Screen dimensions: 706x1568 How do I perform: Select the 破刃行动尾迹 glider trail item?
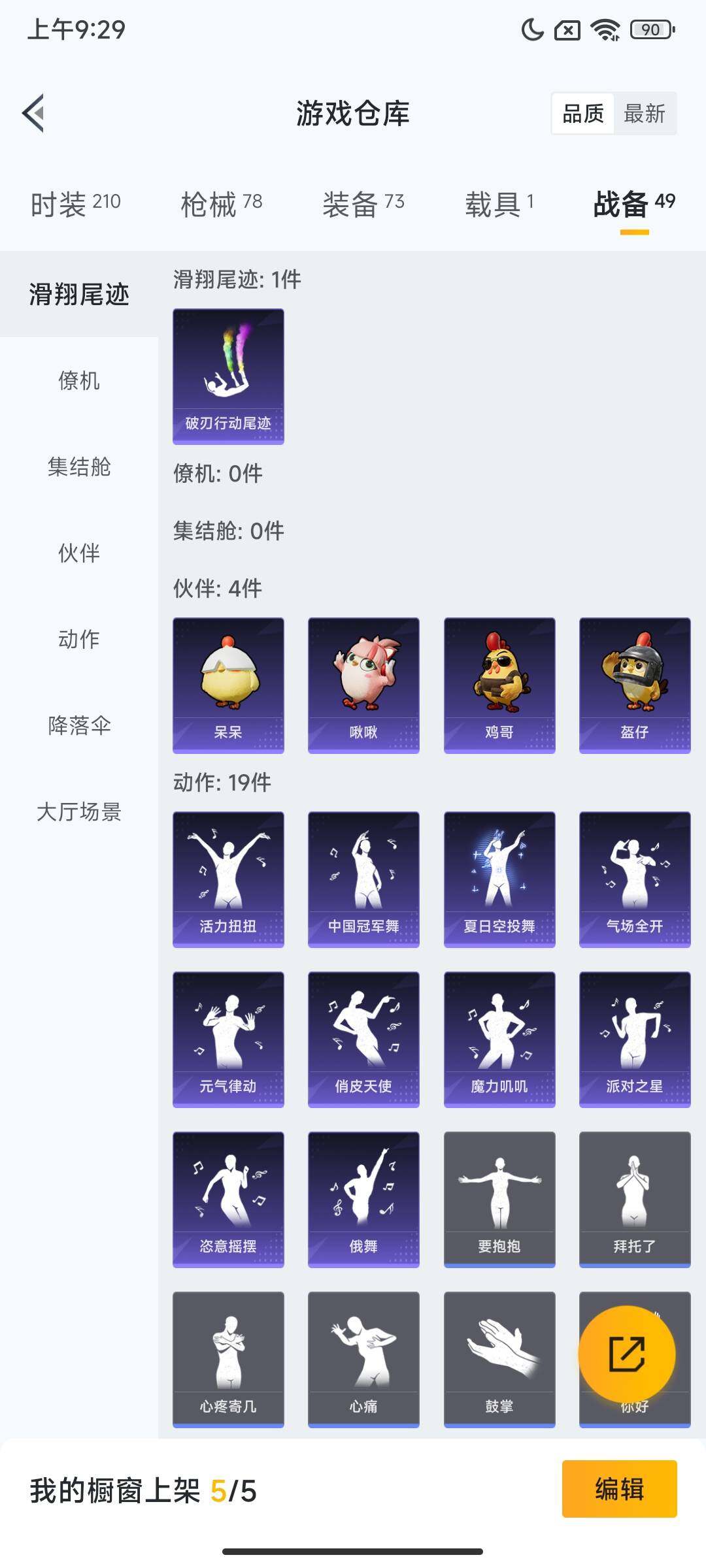click(228, 376)
